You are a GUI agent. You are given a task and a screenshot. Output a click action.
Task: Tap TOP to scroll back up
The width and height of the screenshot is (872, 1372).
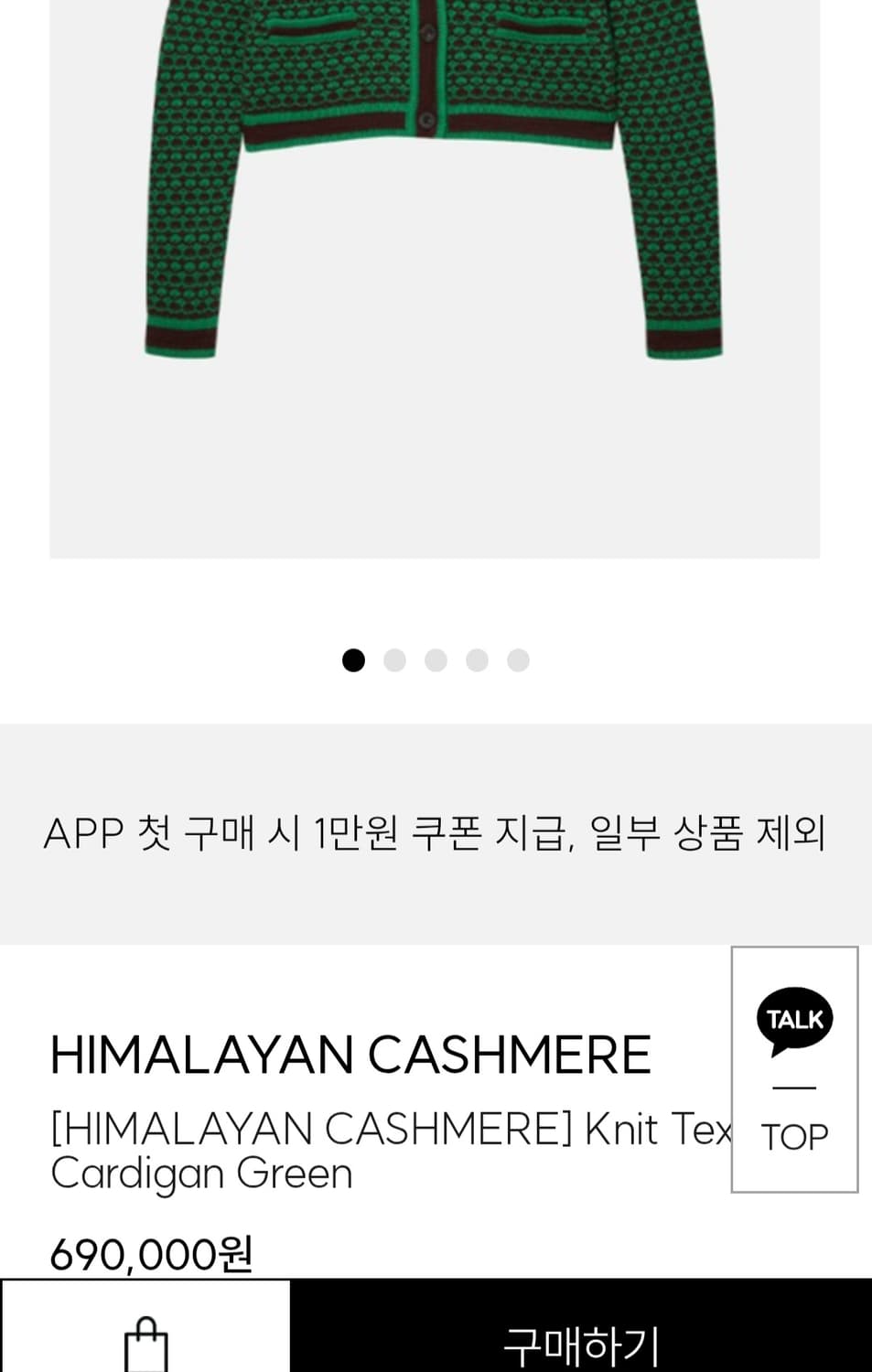[793, 1135]
